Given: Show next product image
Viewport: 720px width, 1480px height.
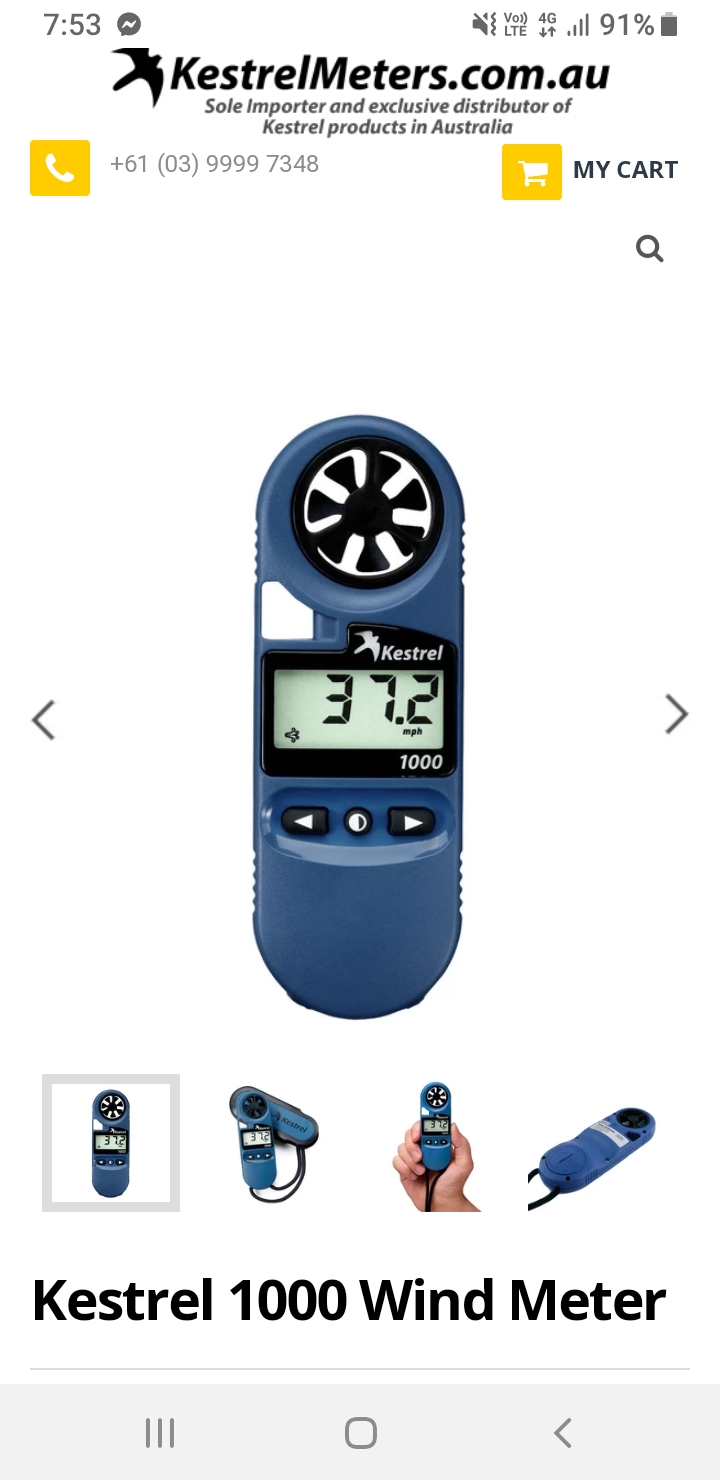Looking at the screenshot, I should 677,714.
